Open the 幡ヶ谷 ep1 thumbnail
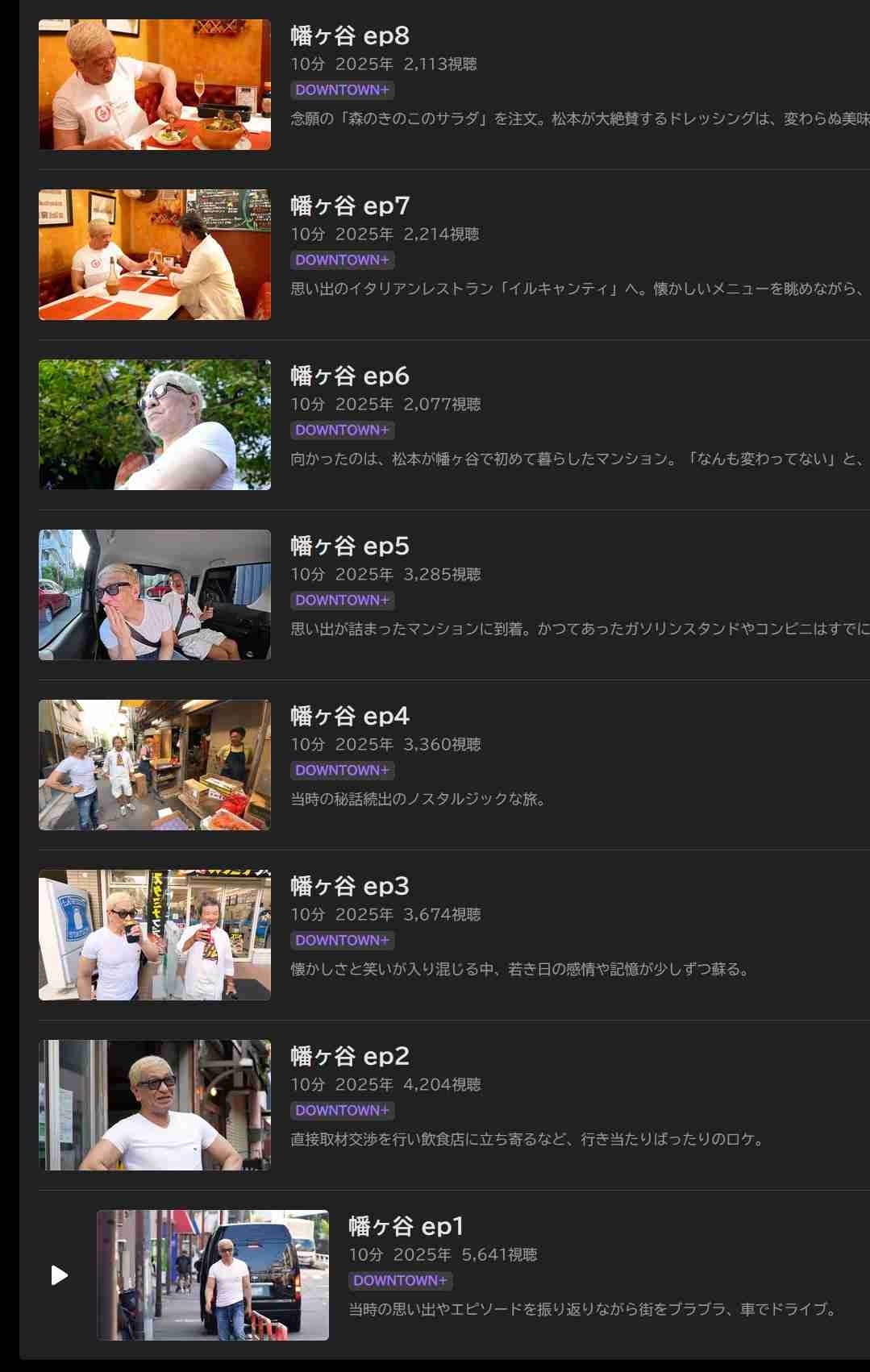This screenshot has width=870, height=1372. click(x=213, y=1275)
